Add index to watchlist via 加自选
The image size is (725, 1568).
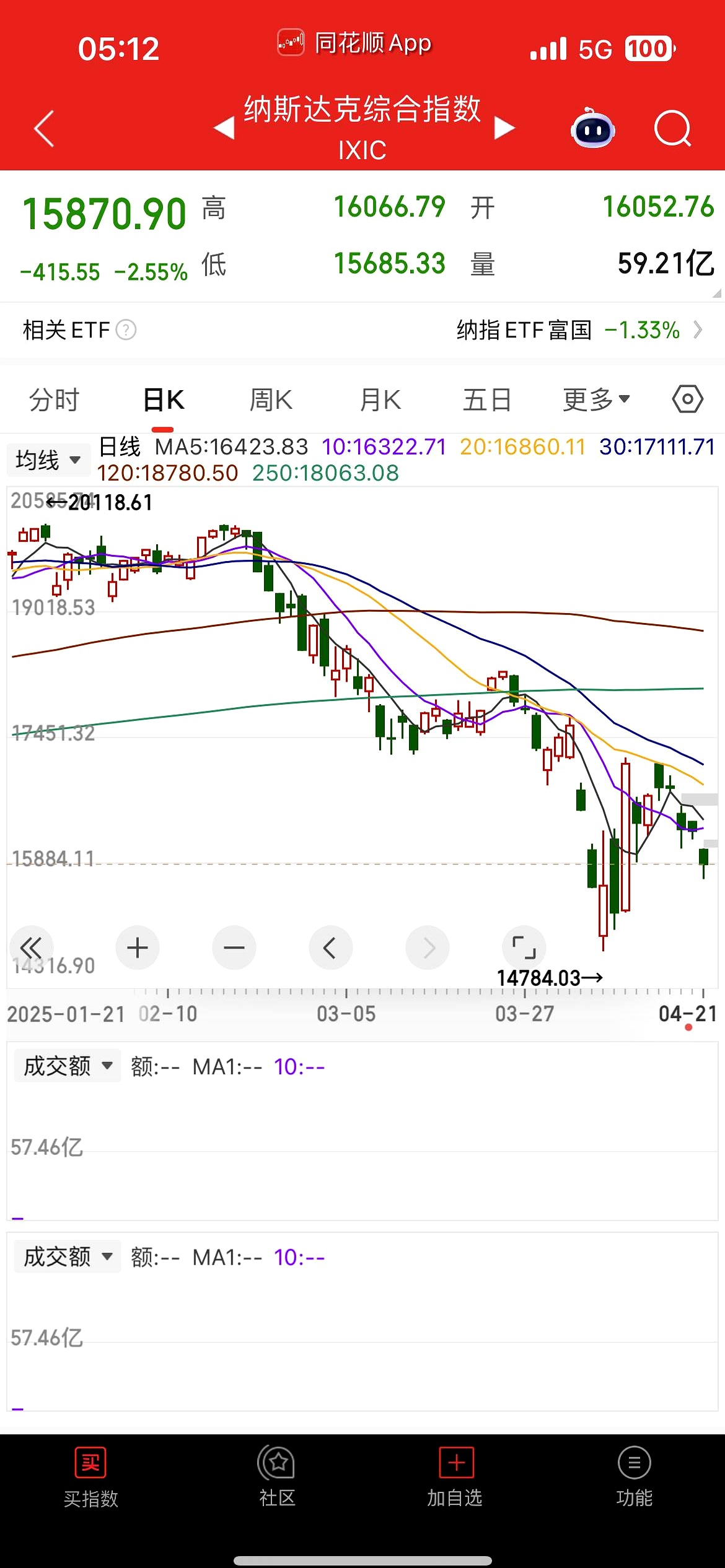[x=455, y=1478]
